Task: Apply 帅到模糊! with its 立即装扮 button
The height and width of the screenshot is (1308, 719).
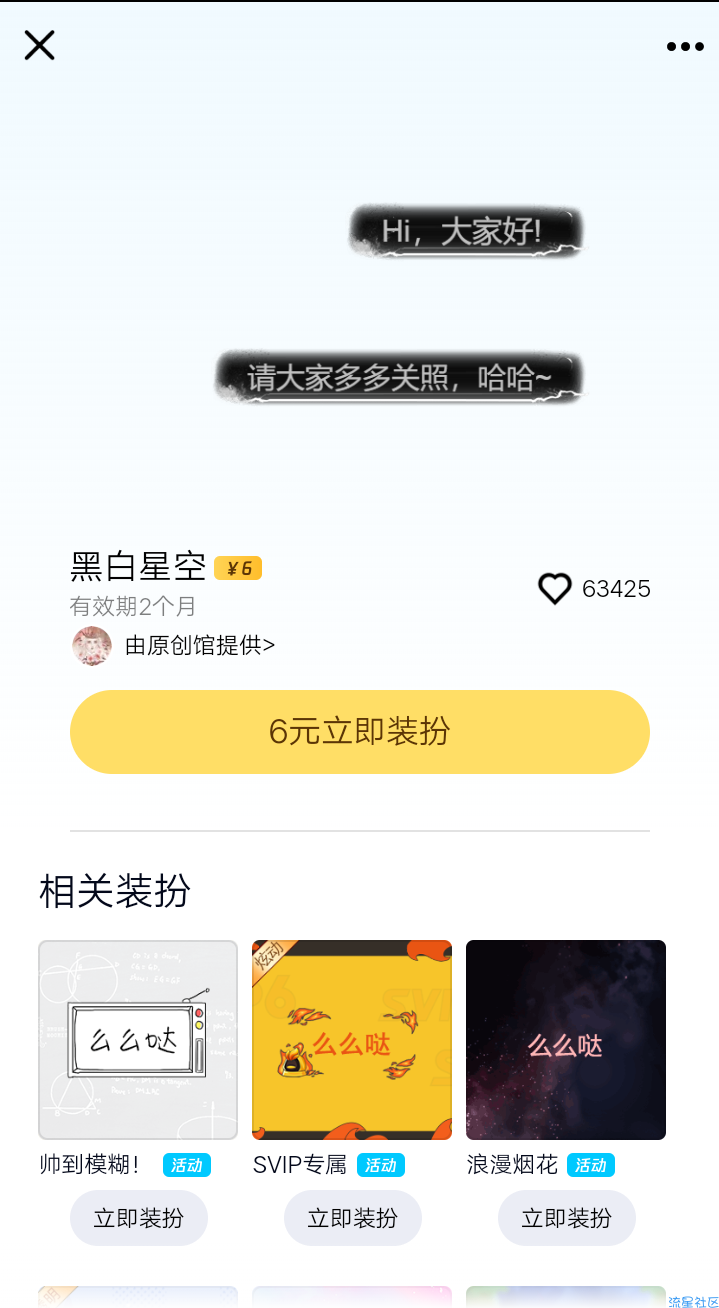Action: 139,1218
